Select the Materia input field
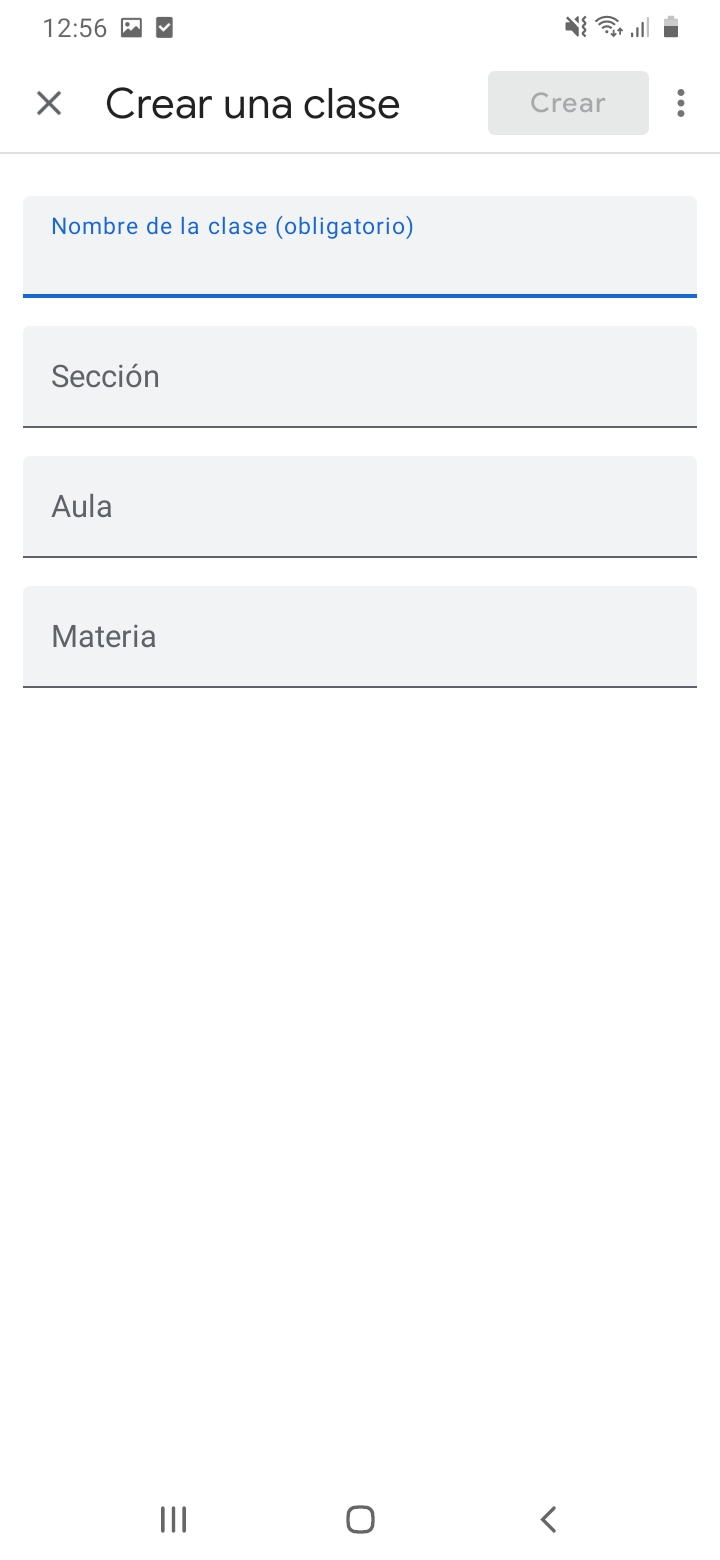This screenshot has height=1560, width=720. click(x=360, y=637)
